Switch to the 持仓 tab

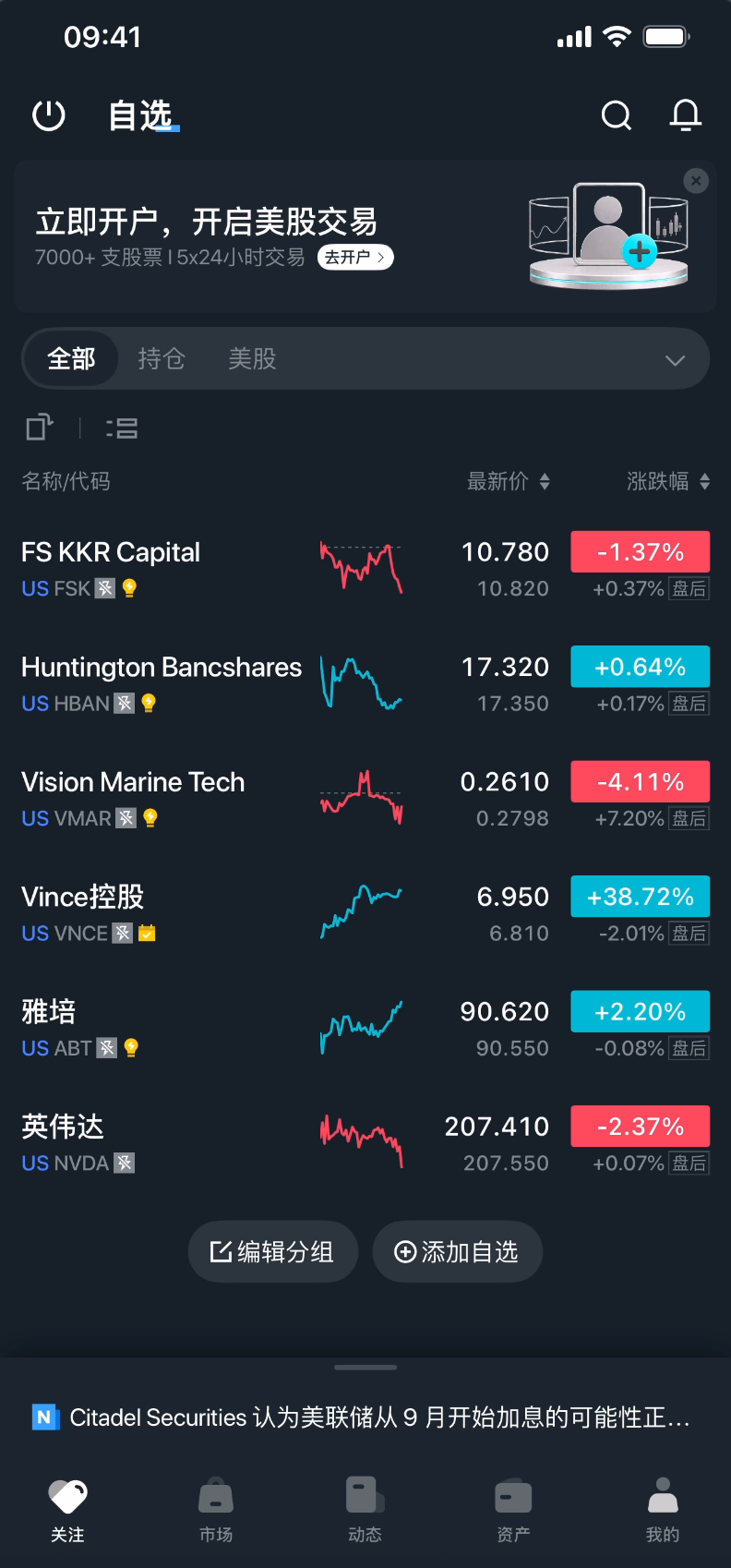click(x=162, y=358)
